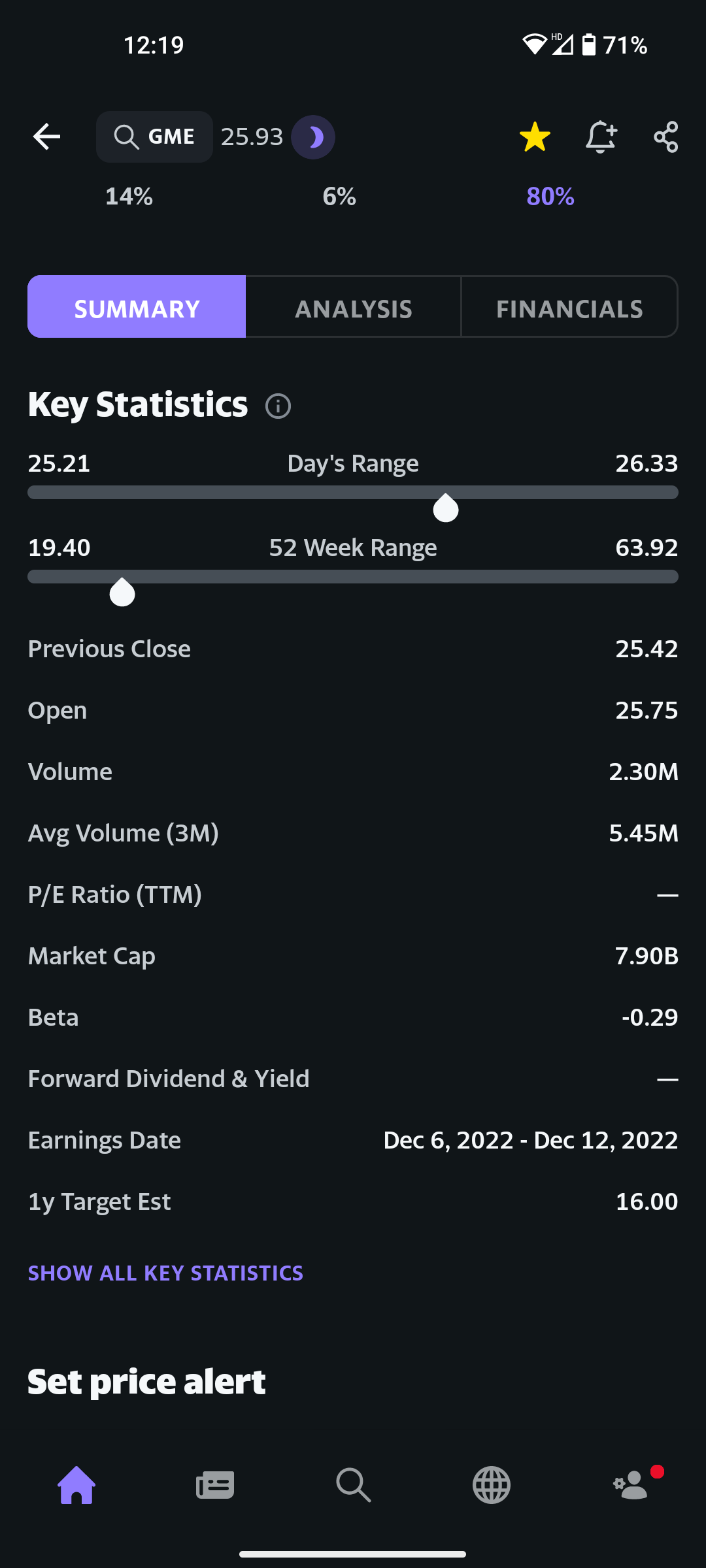Toggle the moon indicator next to the price
Image resolution: width=706 pixels, height=1568 pixels.
(x=313, y=137)
